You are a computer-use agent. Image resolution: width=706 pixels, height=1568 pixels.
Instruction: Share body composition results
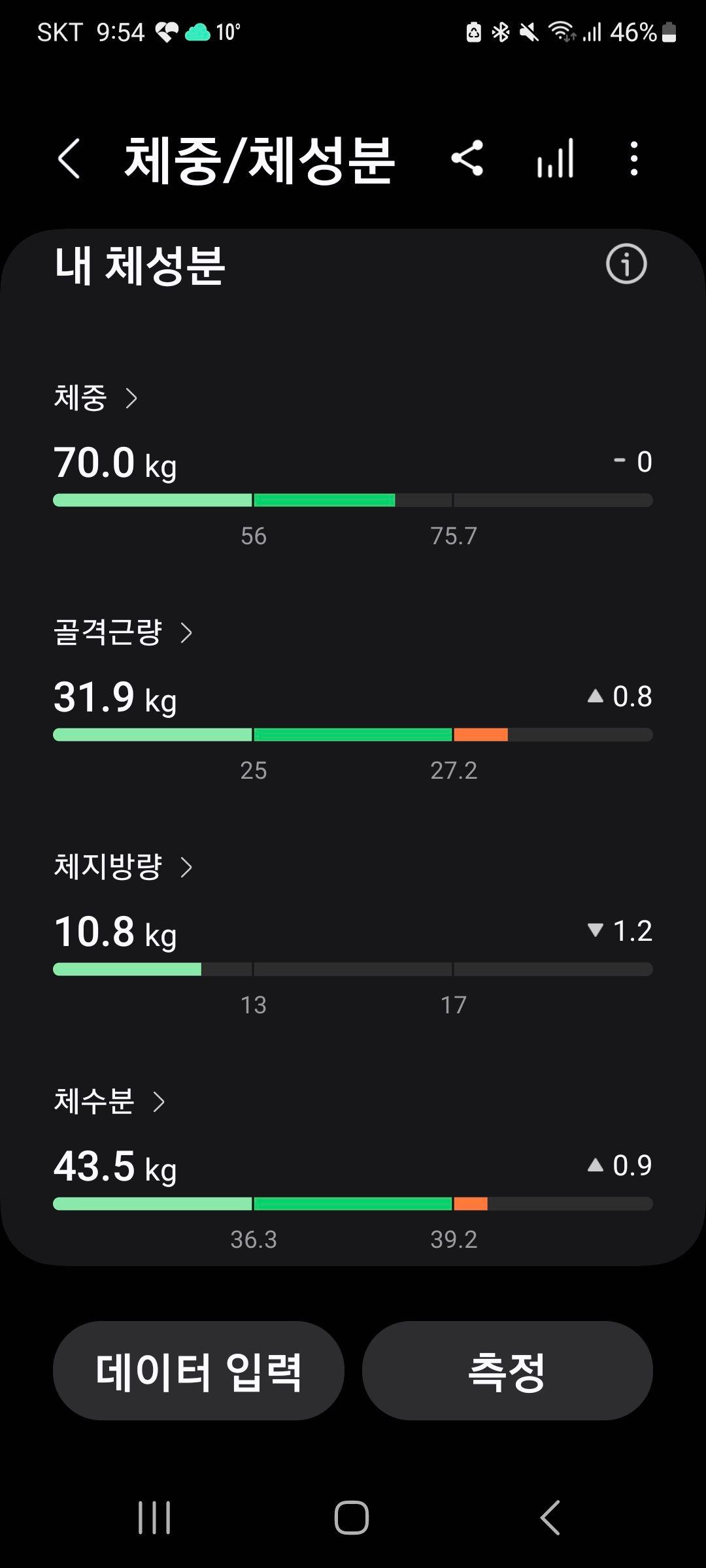[467, 159]
